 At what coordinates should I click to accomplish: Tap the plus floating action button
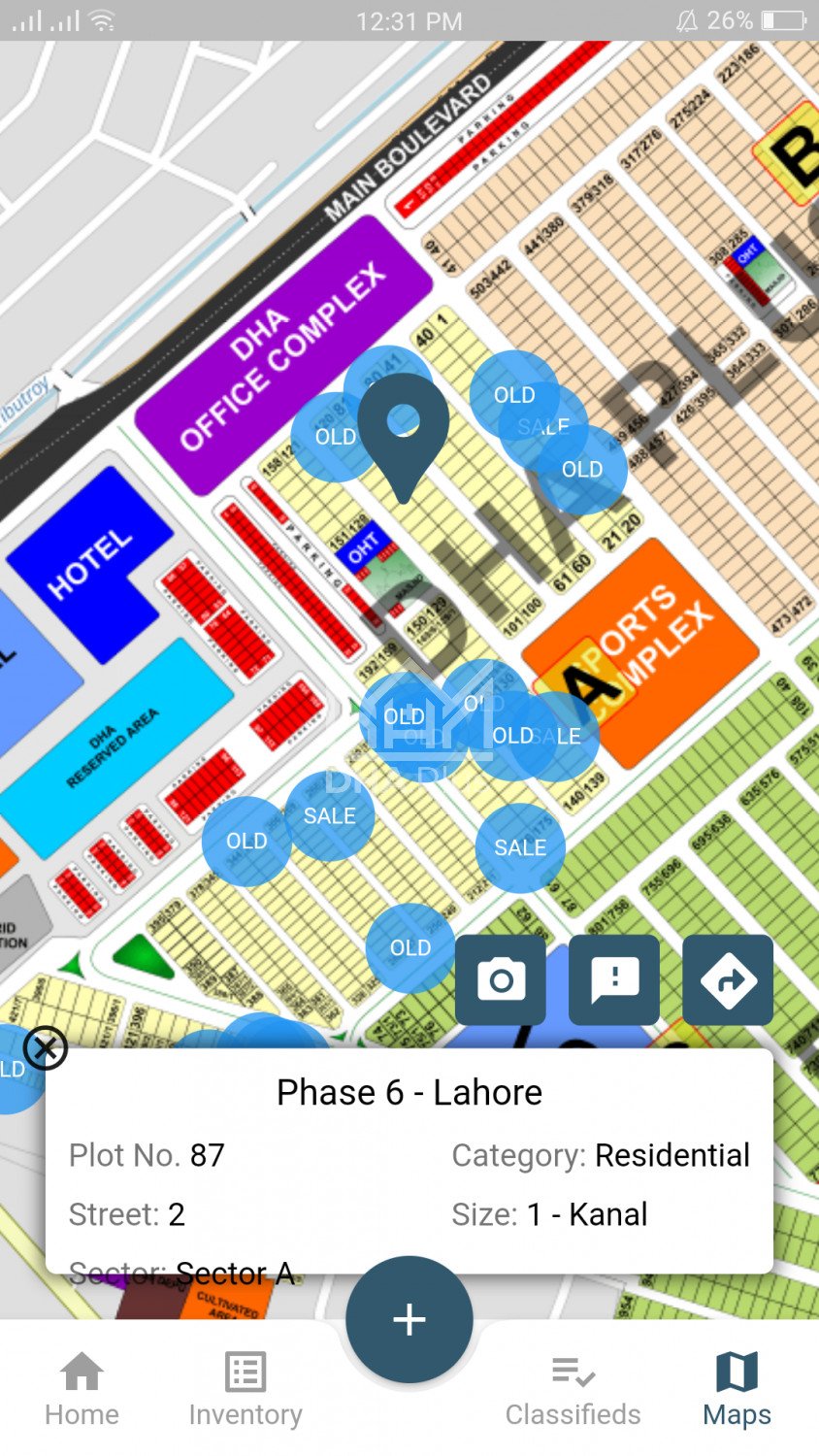click(x=409, y=1319)
